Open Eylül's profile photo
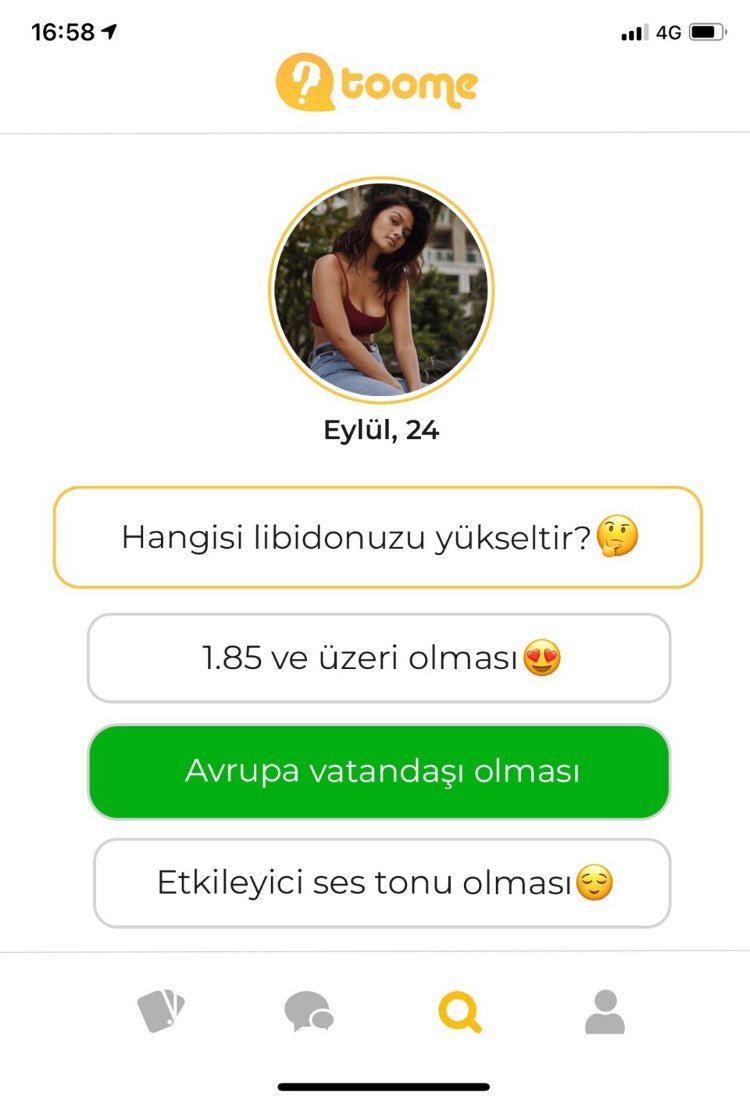 (381, 290)
